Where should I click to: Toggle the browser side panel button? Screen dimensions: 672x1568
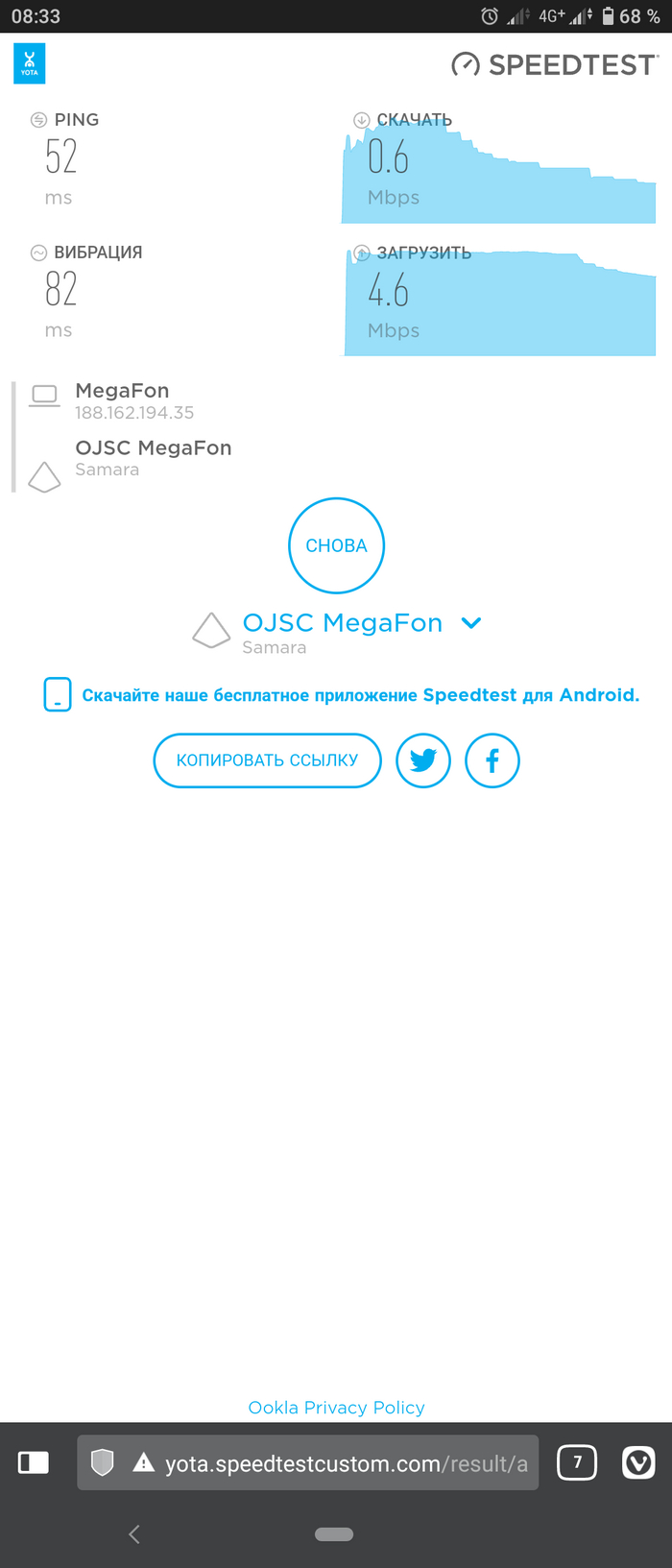pyautogui.click(x=34, y=1462)
